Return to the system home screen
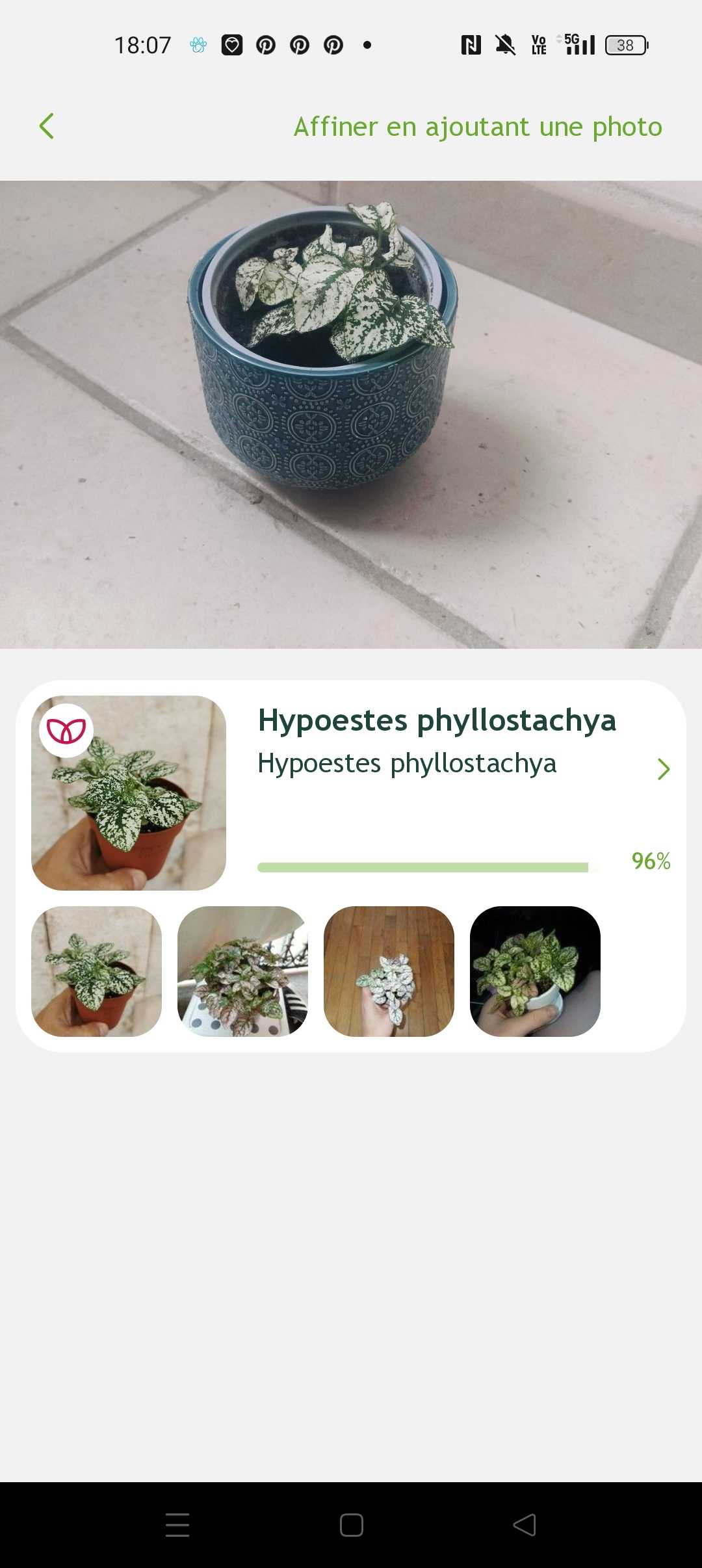The image size is (702, 1568). pyautogui.click(x=351, y=1525)
